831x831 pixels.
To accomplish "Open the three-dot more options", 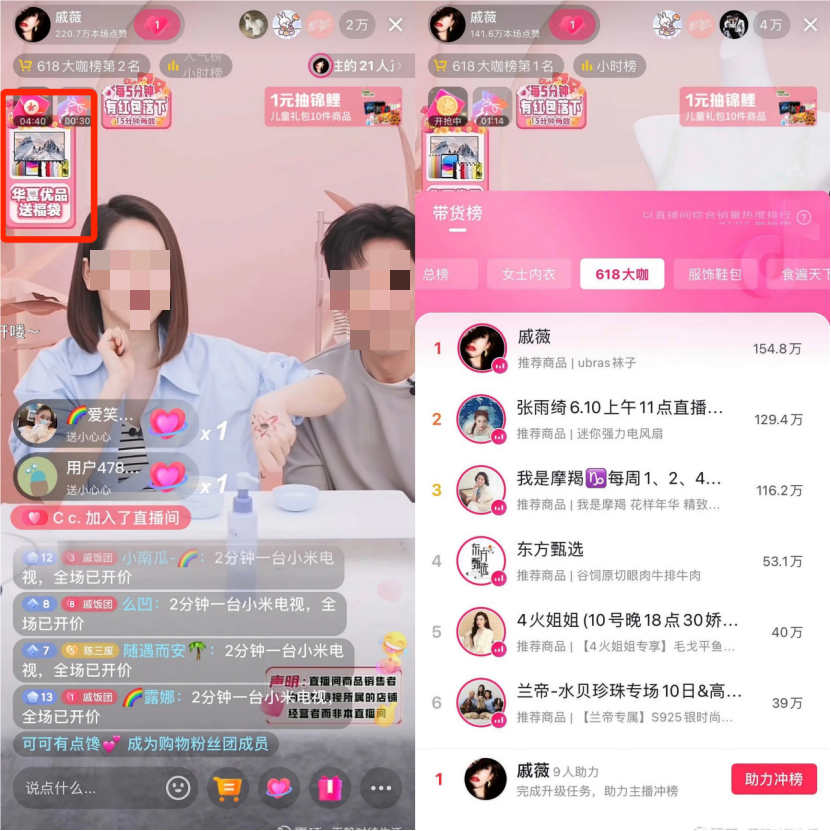I will point(380,788).
